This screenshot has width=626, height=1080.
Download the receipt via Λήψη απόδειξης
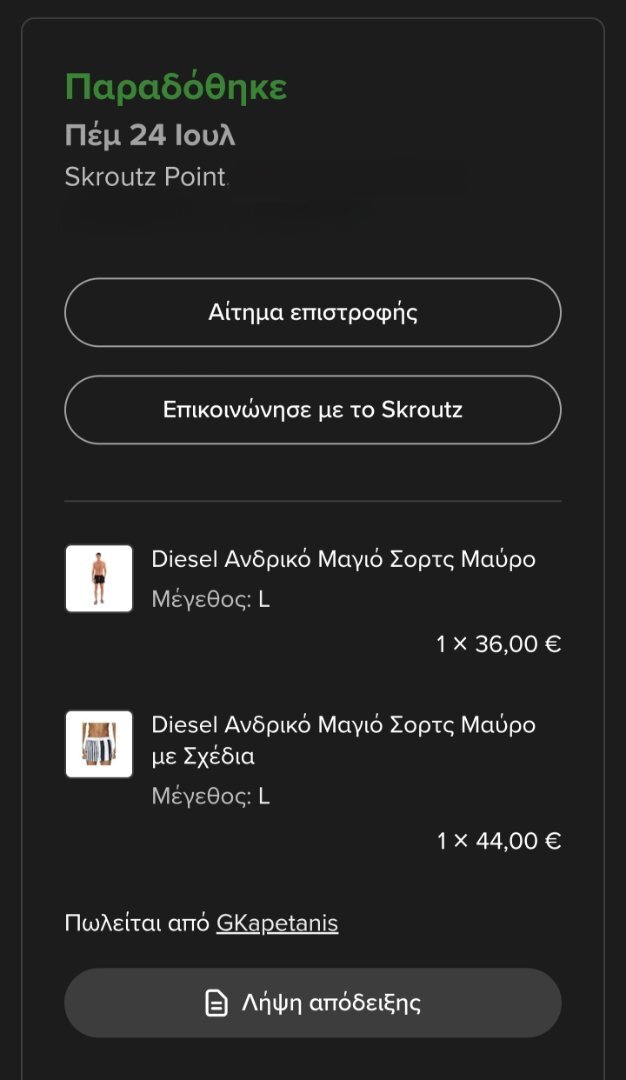point(313,1003)
